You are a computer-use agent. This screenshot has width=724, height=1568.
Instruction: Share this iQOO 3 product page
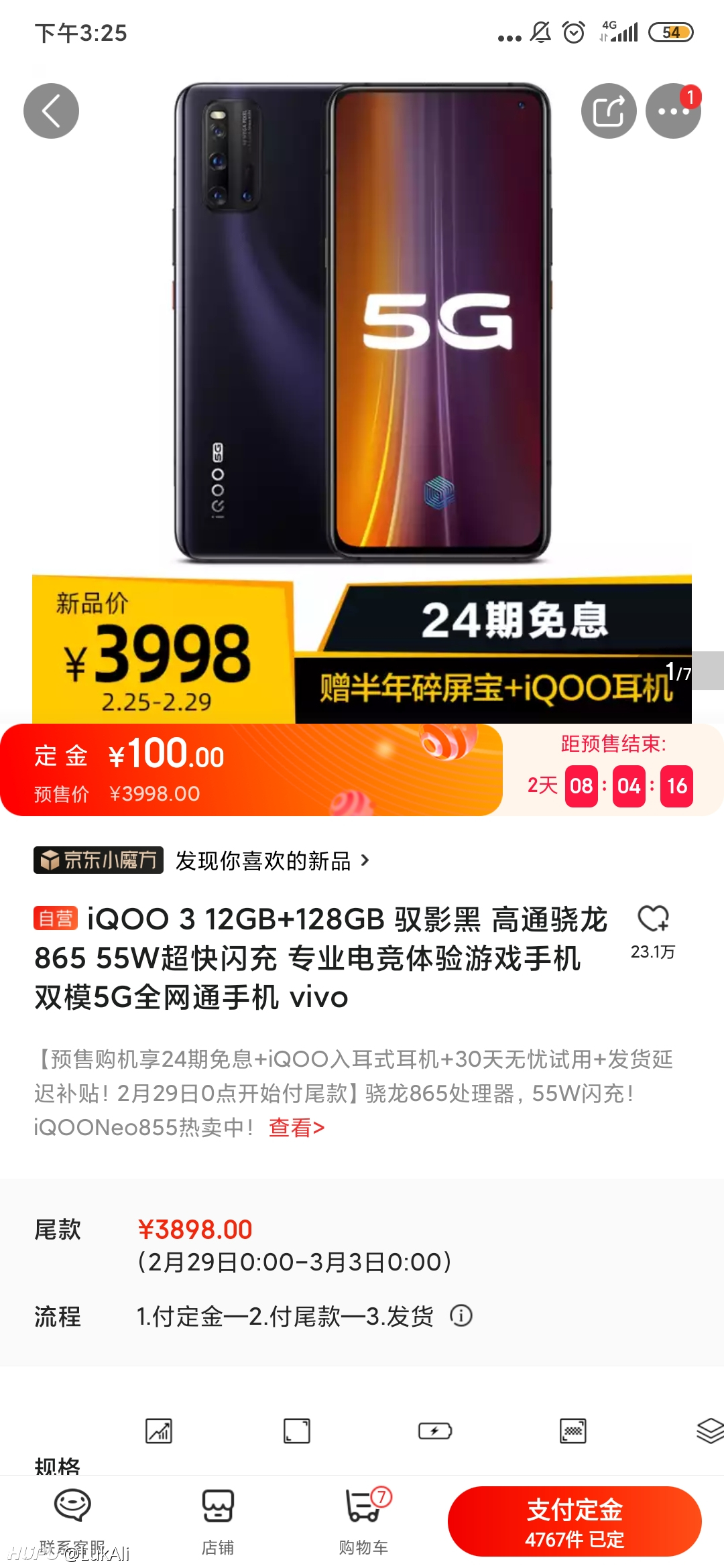(x=609, y=111)
